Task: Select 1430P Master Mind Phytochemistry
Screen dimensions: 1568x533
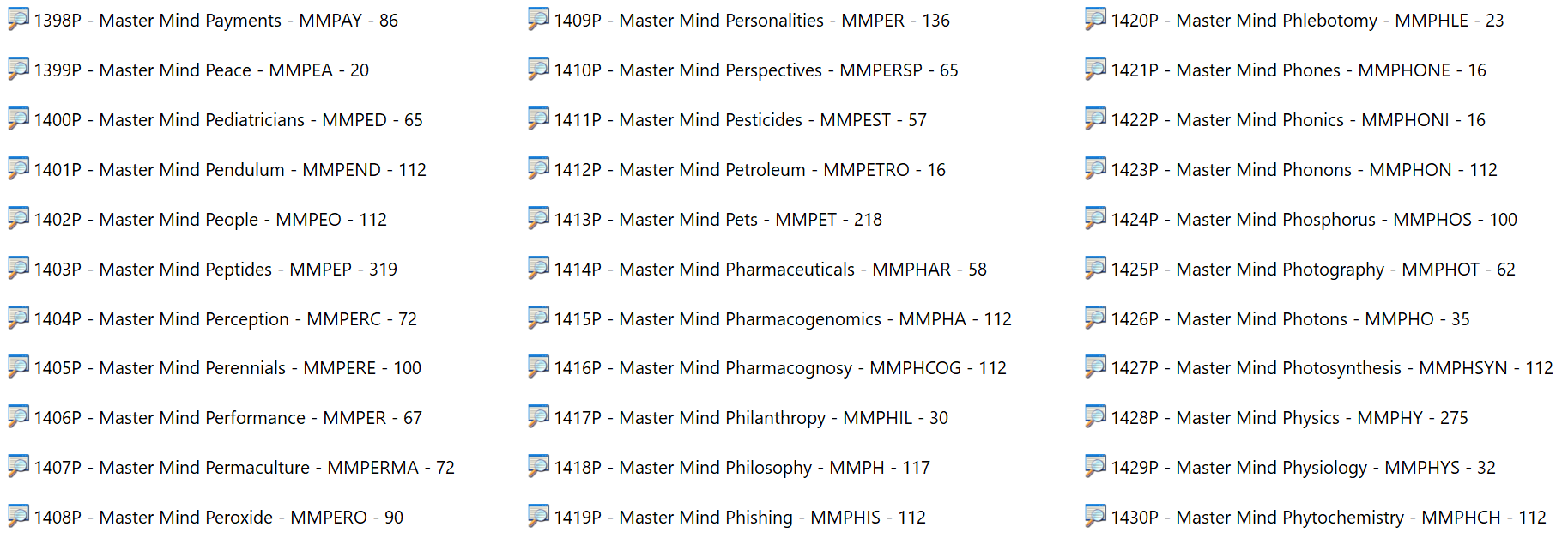Action: point(1328,518)
